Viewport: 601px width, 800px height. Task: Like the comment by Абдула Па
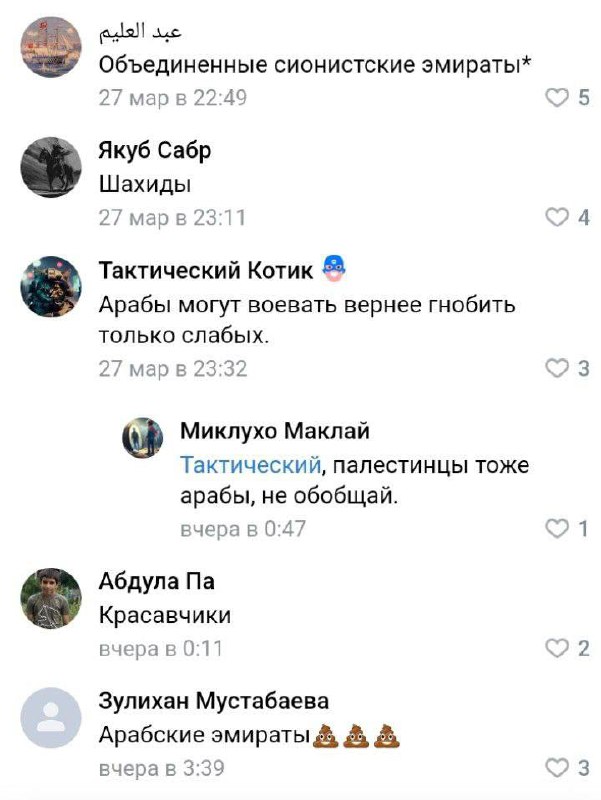(x=556, y=649)
